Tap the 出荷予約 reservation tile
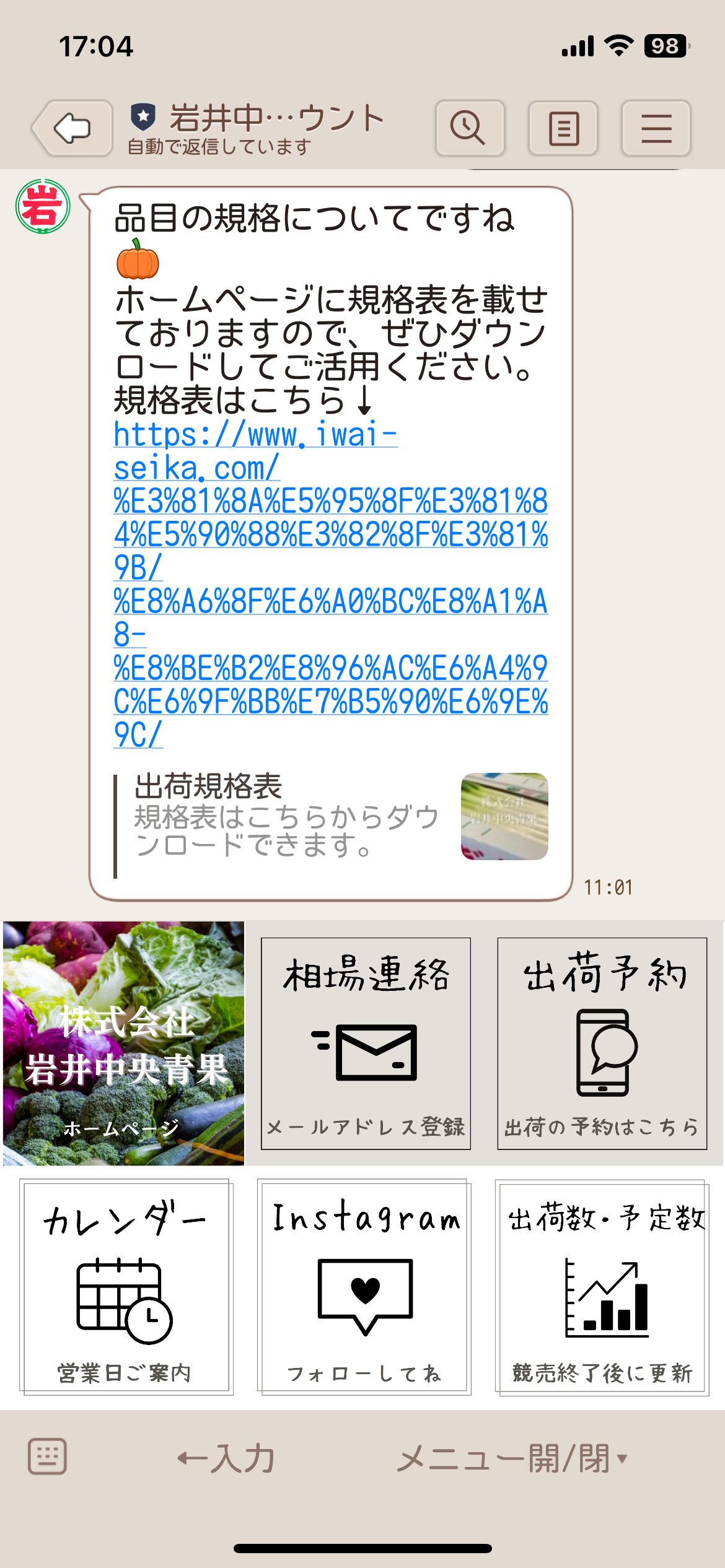 (602, 1043)
